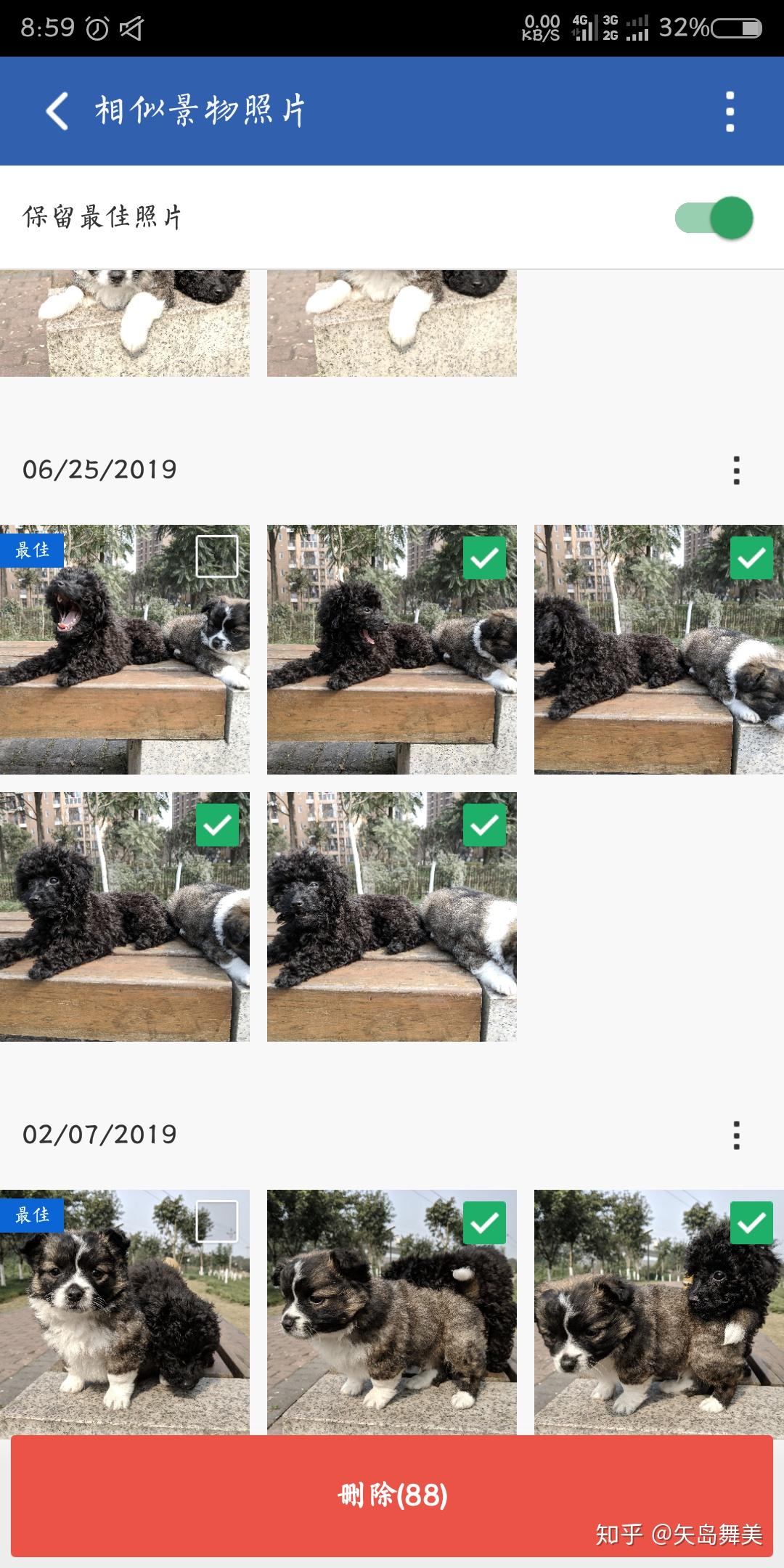Go back using the arrow in header
The width and height of the screenshot is (784, 1568).
pyautogui.click(x=57, y=111)
